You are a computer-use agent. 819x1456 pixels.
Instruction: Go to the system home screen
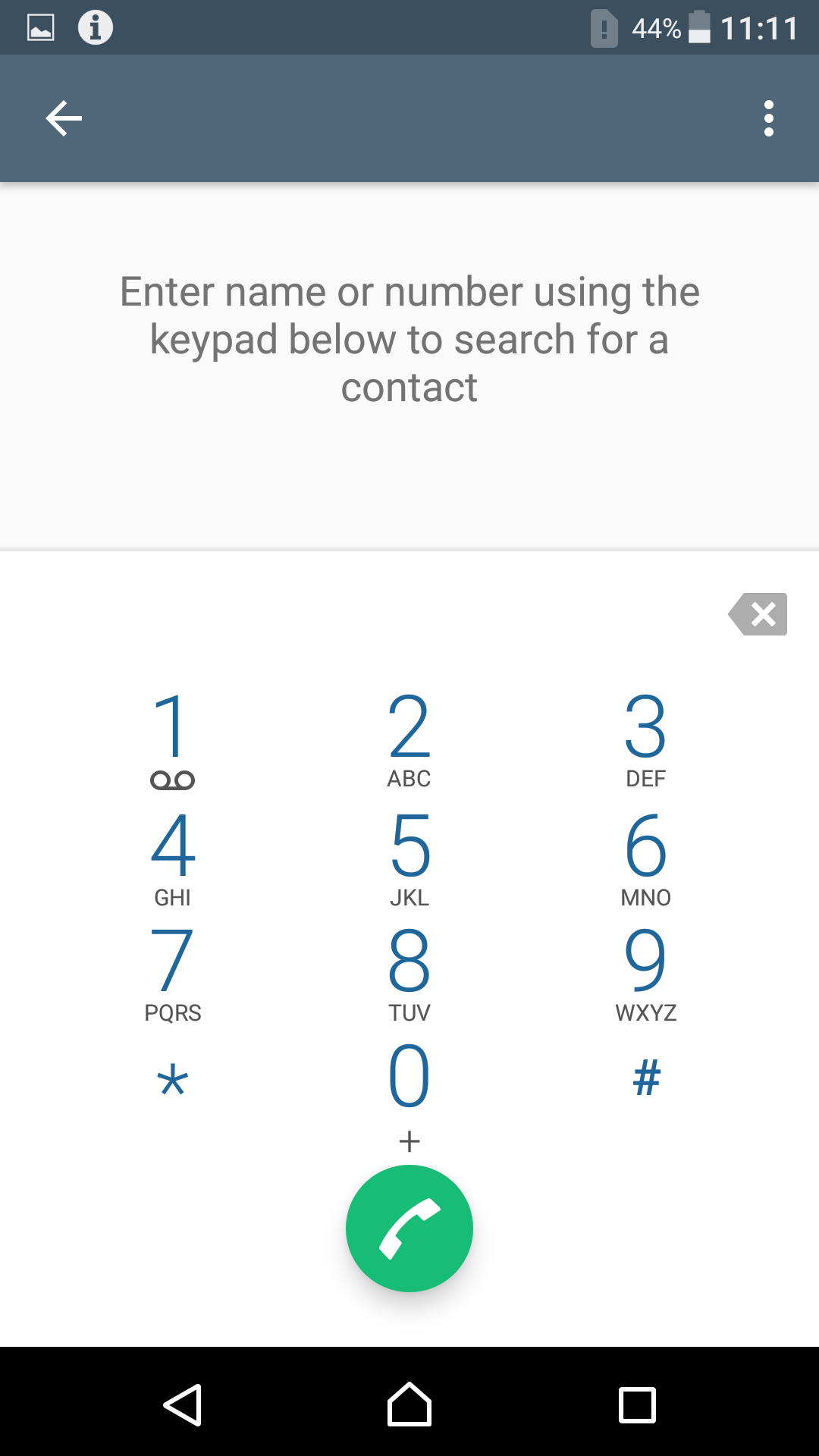pyautogui.click(x=409, y=1404)
